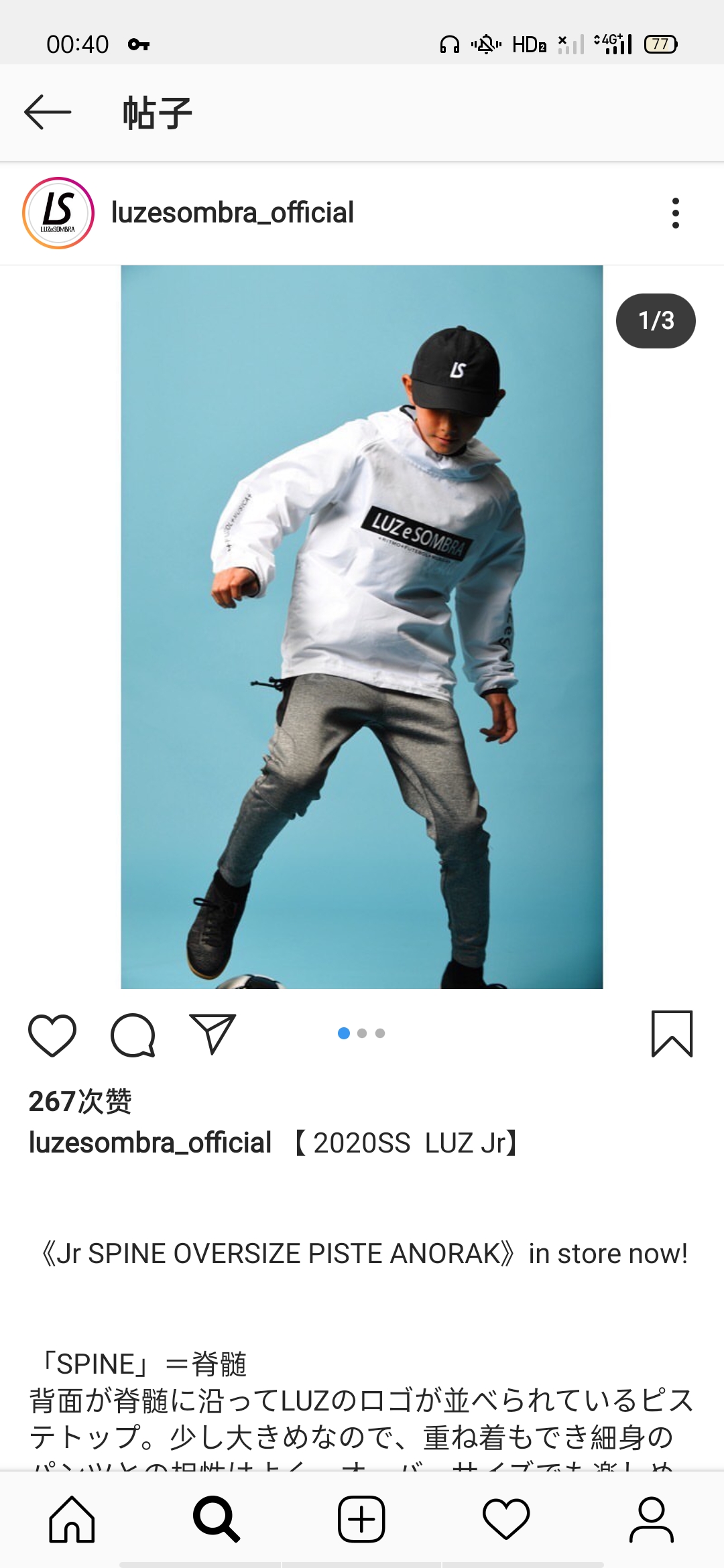Switch to the Home tab
724x1568 pixels.
[72, 1519]
